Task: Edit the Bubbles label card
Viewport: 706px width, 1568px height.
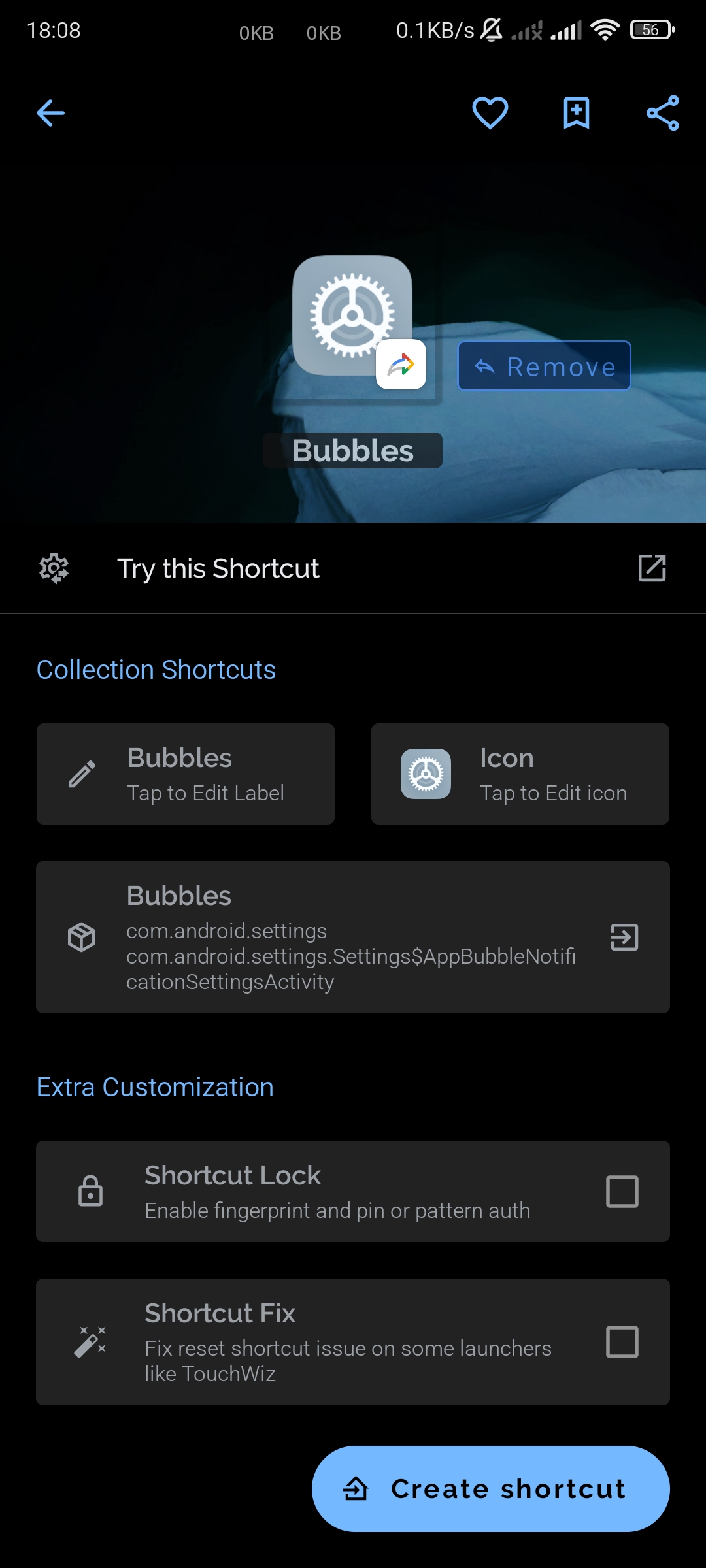Action: click(186, 774)
